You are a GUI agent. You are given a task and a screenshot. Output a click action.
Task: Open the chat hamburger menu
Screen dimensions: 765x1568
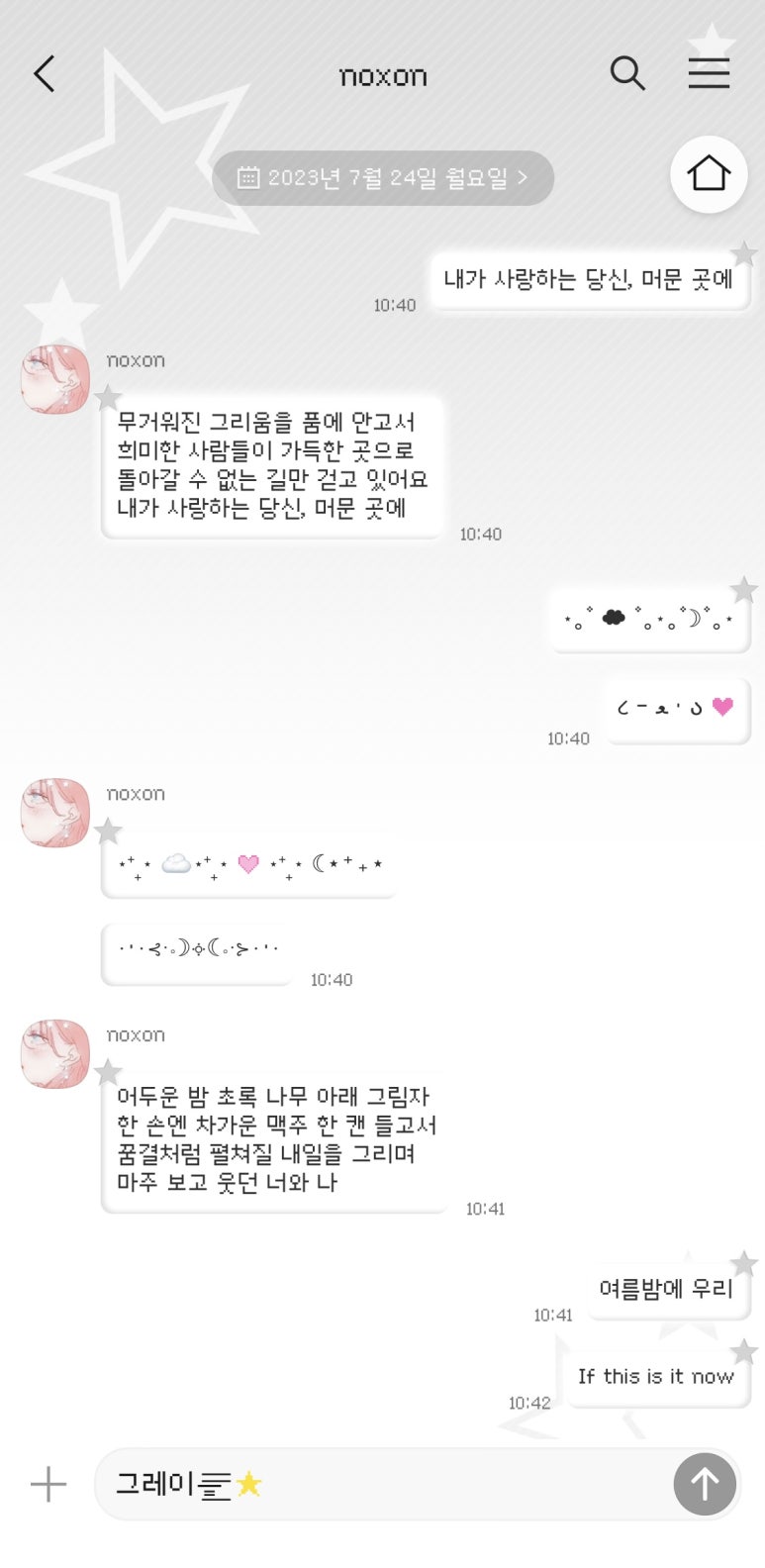709,73
